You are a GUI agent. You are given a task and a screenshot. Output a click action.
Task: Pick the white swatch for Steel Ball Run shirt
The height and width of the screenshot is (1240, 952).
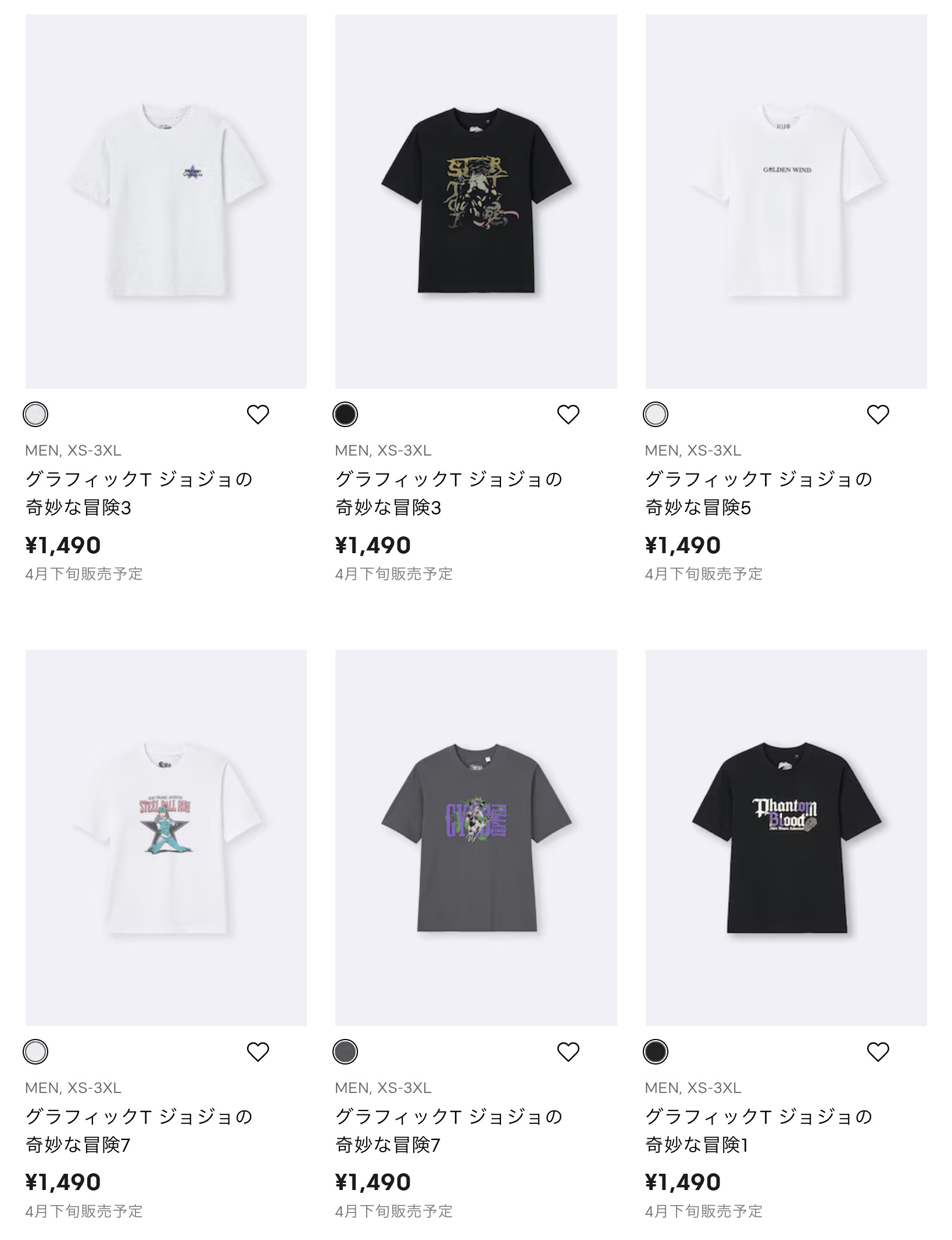35,1052
